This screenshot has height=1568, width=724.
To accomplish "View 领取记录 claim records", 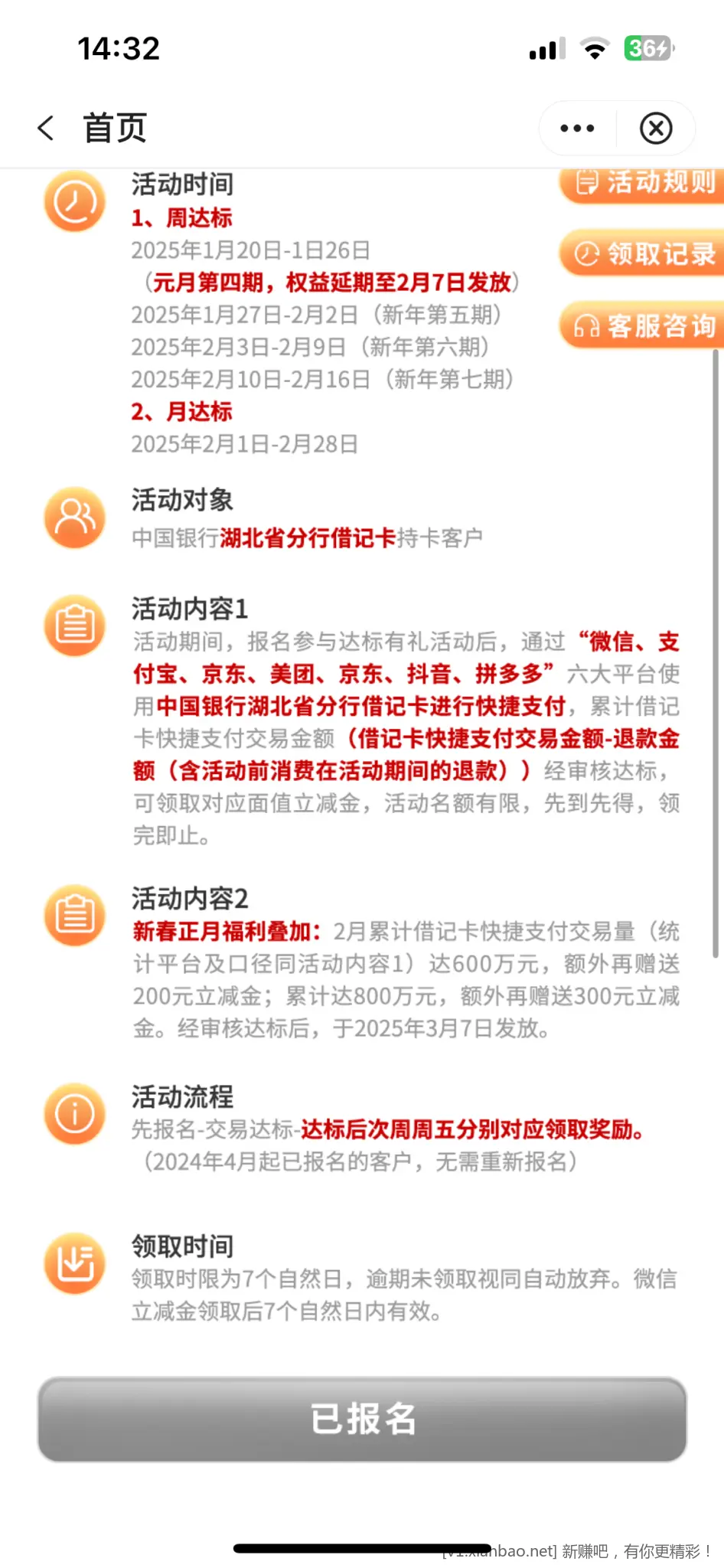I will [643, 253].
